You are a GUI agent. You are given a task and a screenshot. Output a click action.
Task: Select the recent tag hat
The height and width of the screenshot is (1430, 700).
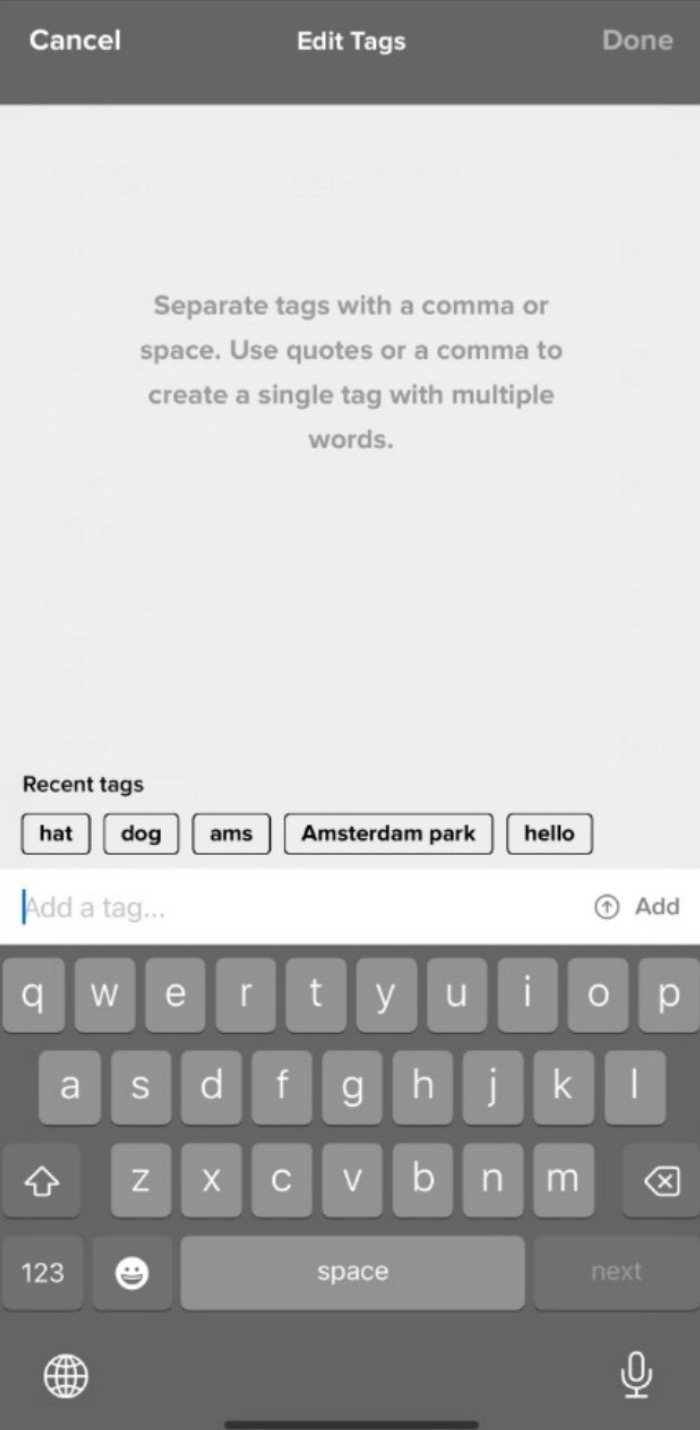56,833
